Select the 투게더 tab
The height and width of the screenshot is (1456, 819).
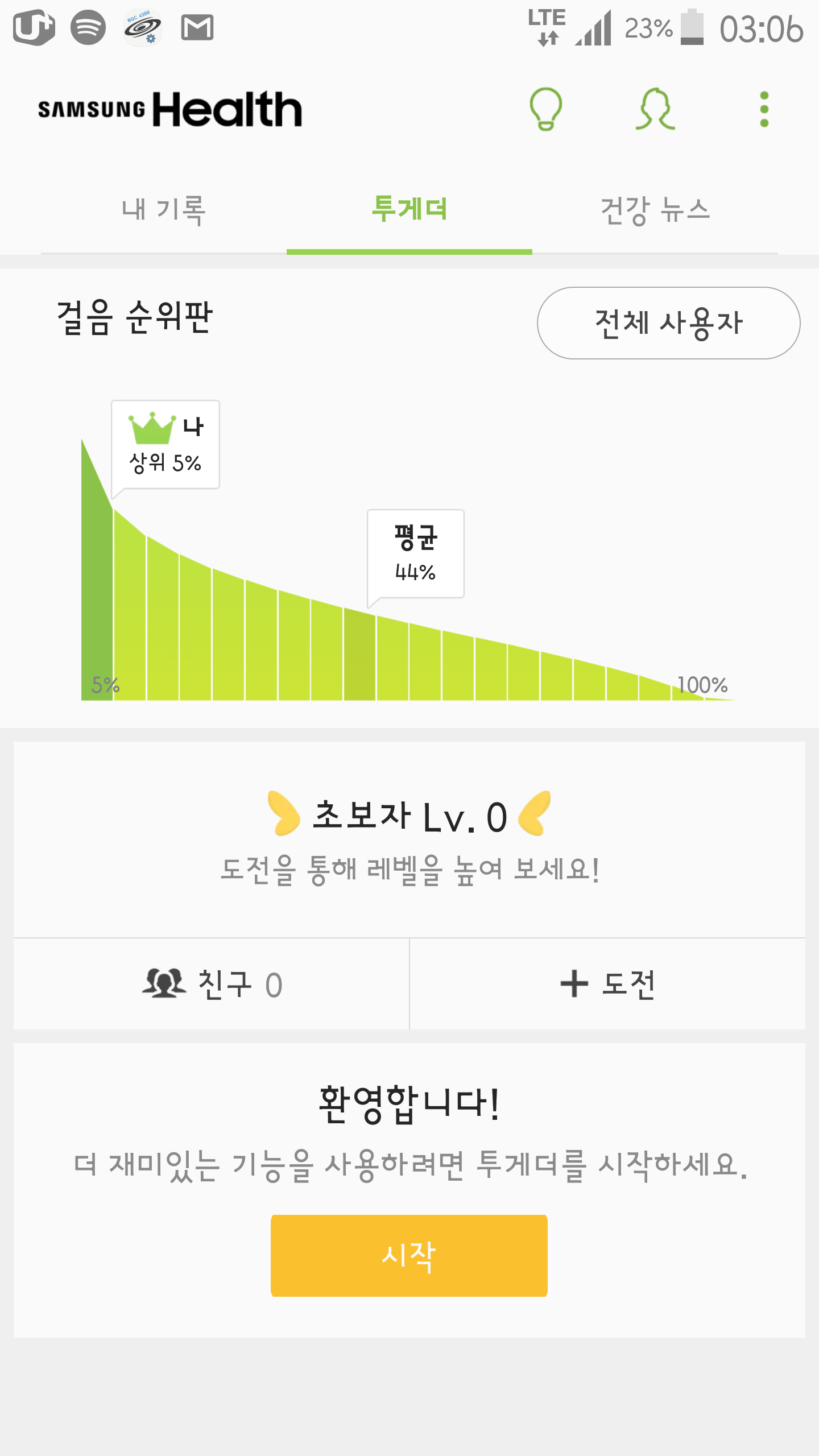tap(409, 210)
